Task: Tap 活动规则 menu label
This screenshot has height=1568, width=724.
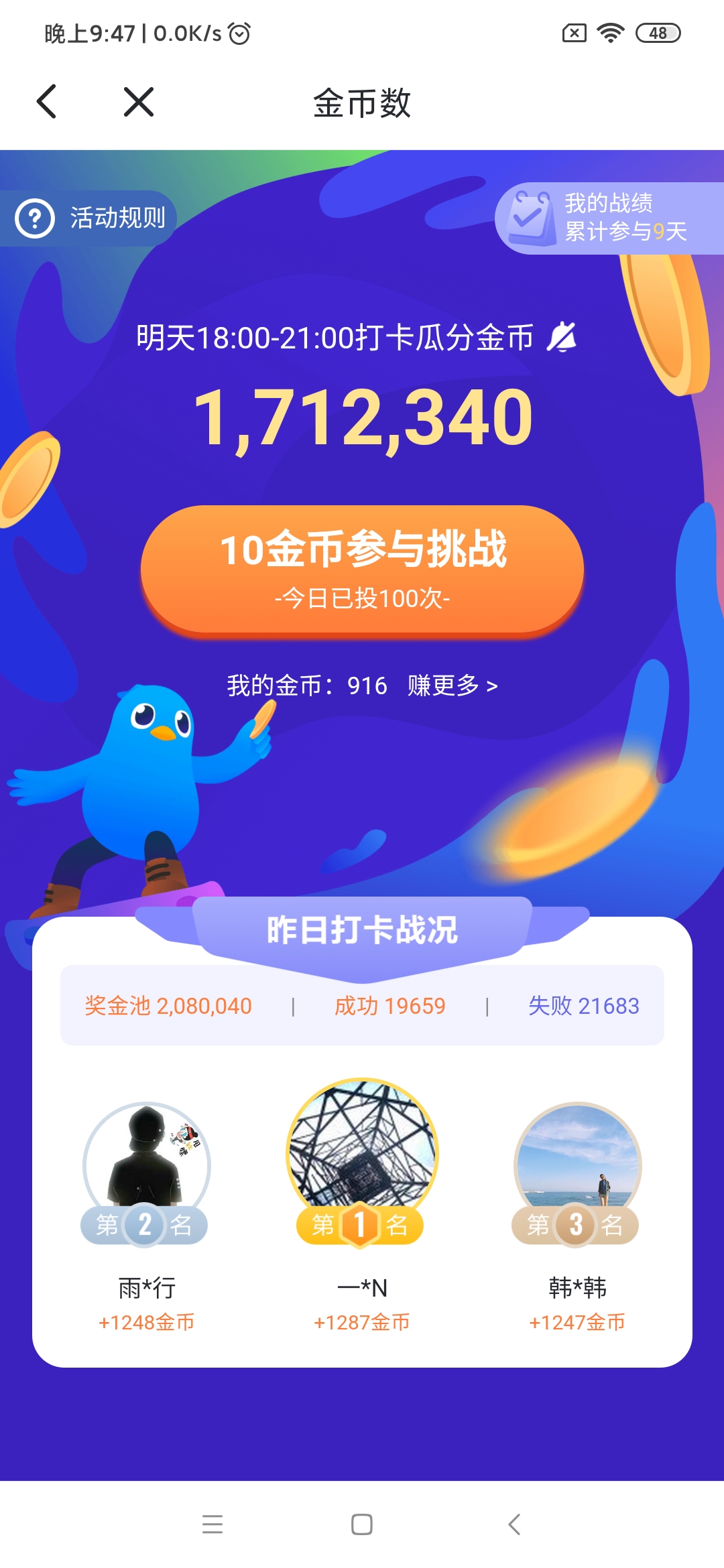Action: [x=119, y=216]
